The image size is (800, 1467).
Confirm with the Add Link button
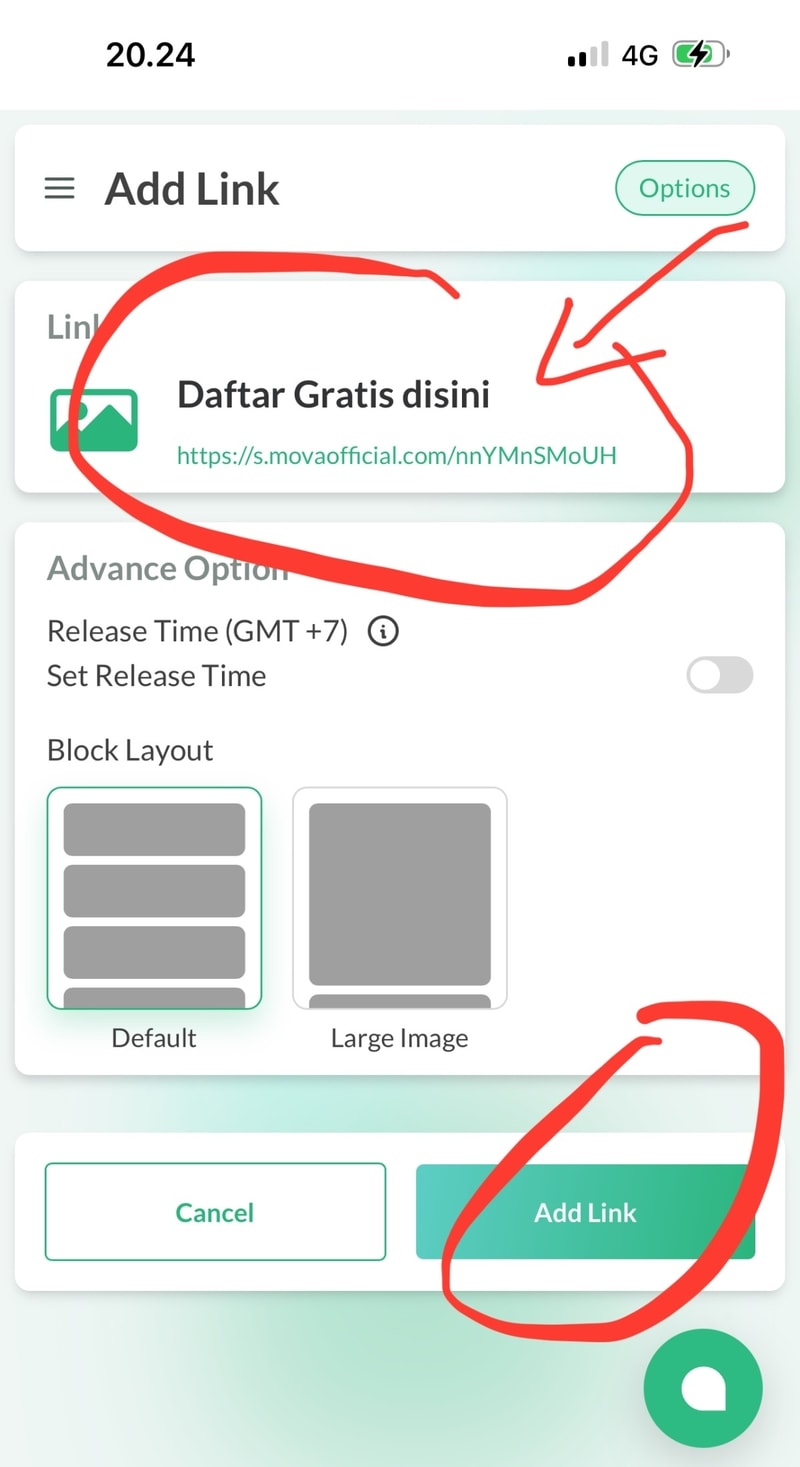[x=585, y=1212]
